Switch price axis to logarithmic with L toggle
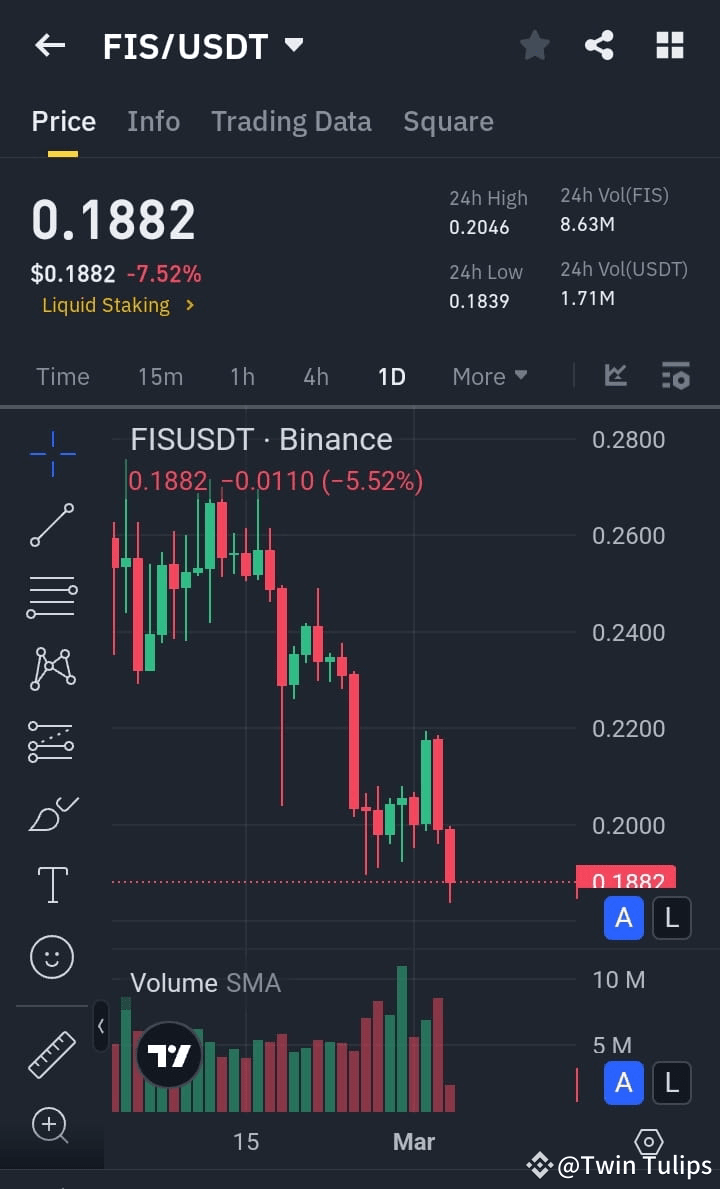Image resolution: width=720 pixels, height=1189 pixels. pyautogui.click(x=671, y=918)
